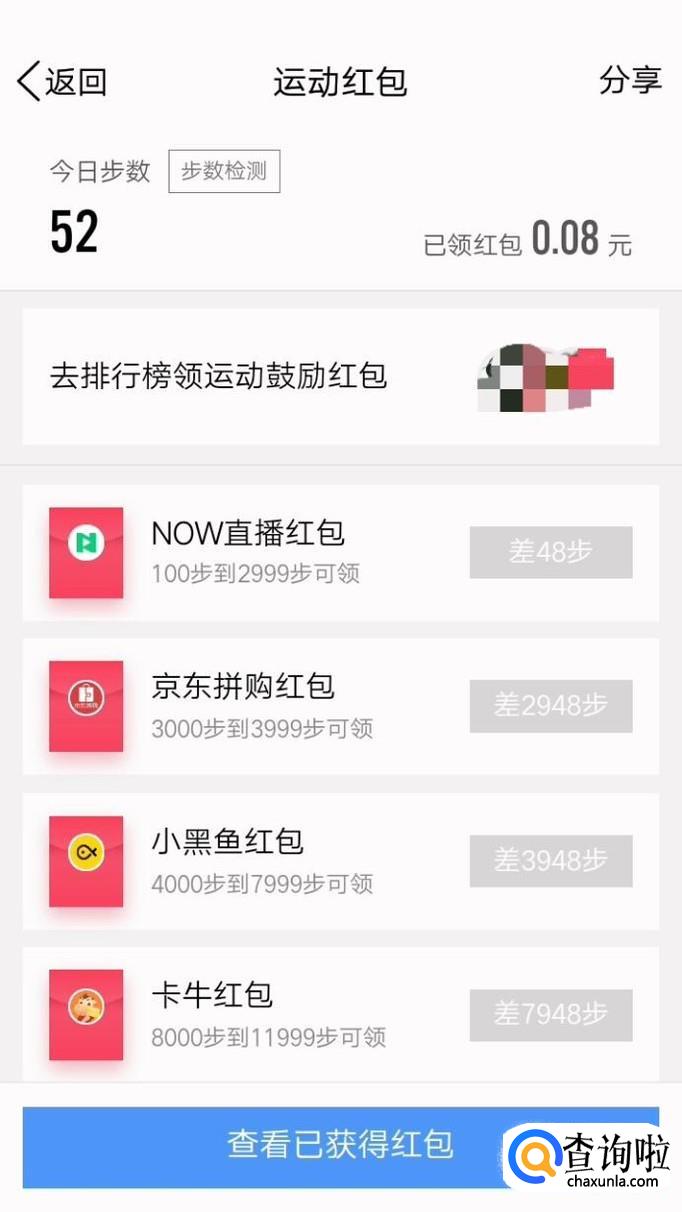
Task: Tap 分享 to share this page
Action: tap(630, 80)
